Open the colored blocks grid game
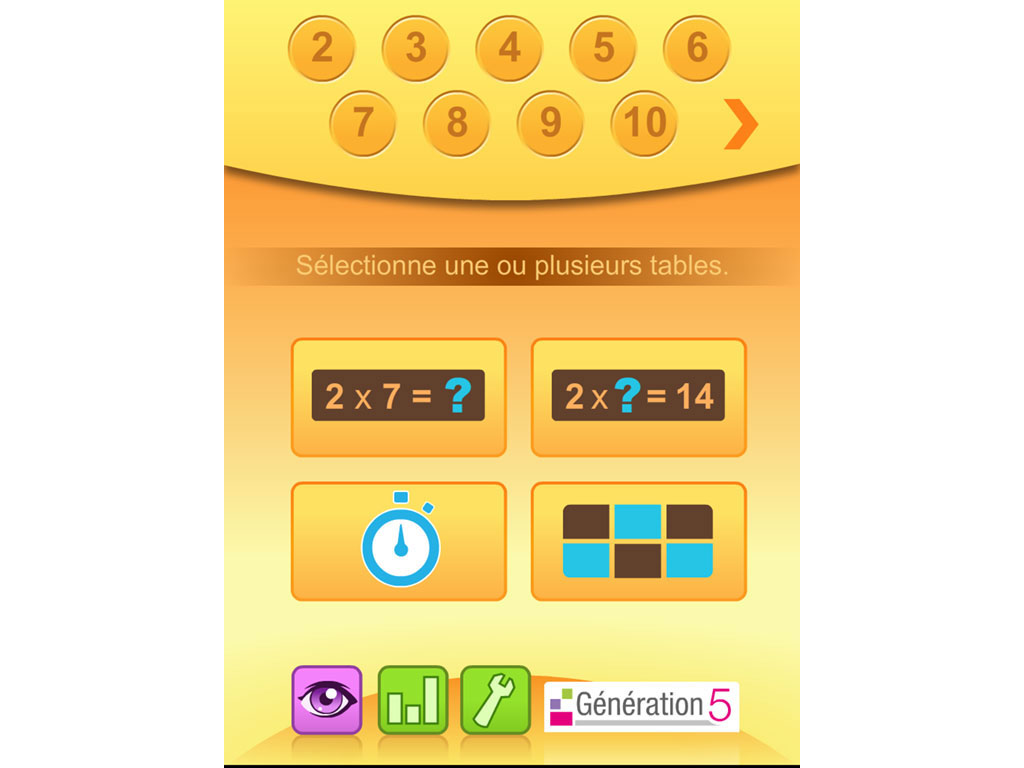1024x768 pixels. click(638, 541)
